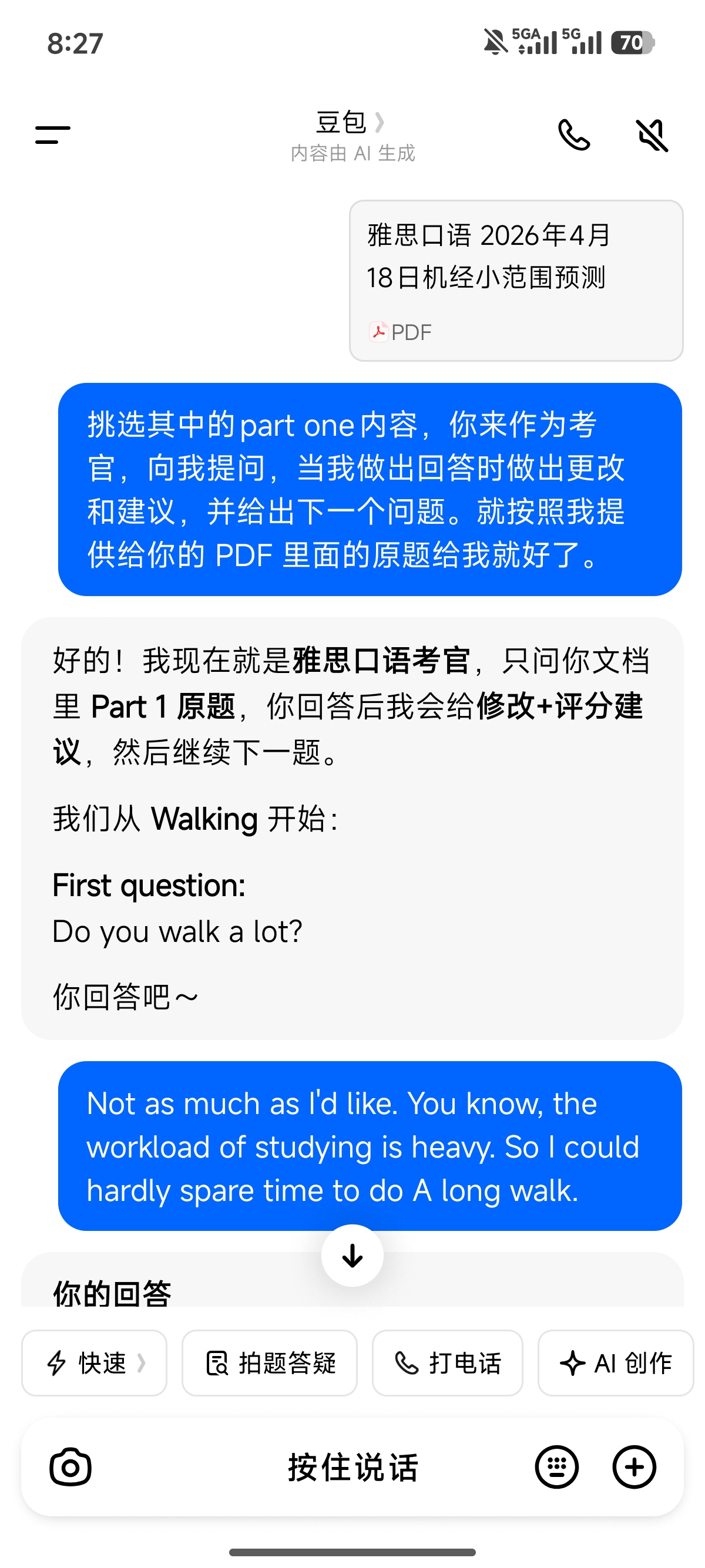Start a voice call with 豆包
This screenshot has height=1568, width=705.
pos(573,135)
